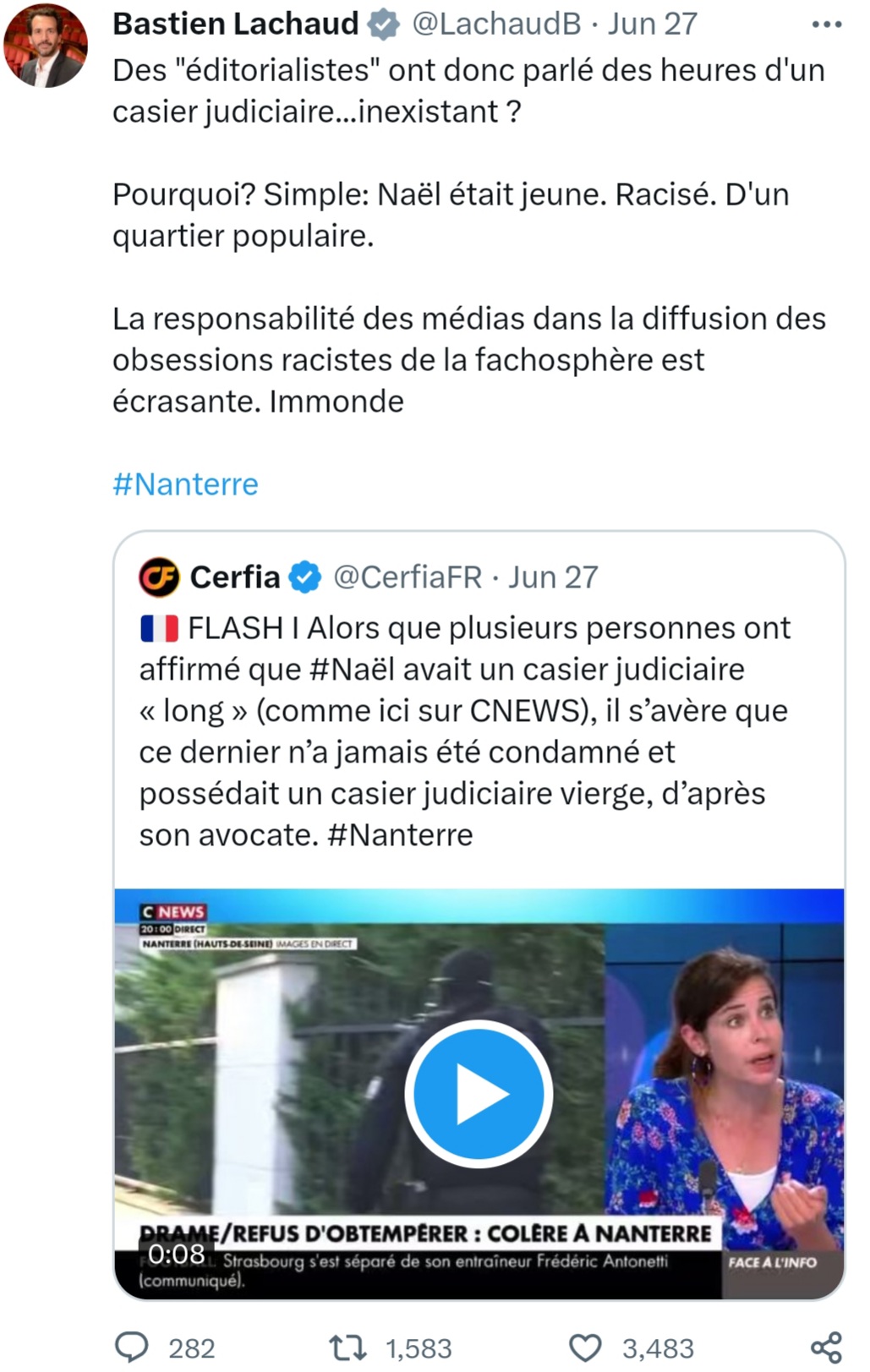870x1372 pixels.
Task: Open the #Nanterre hashtag in Lachaud's tweet
Action: tap(185, 484)
